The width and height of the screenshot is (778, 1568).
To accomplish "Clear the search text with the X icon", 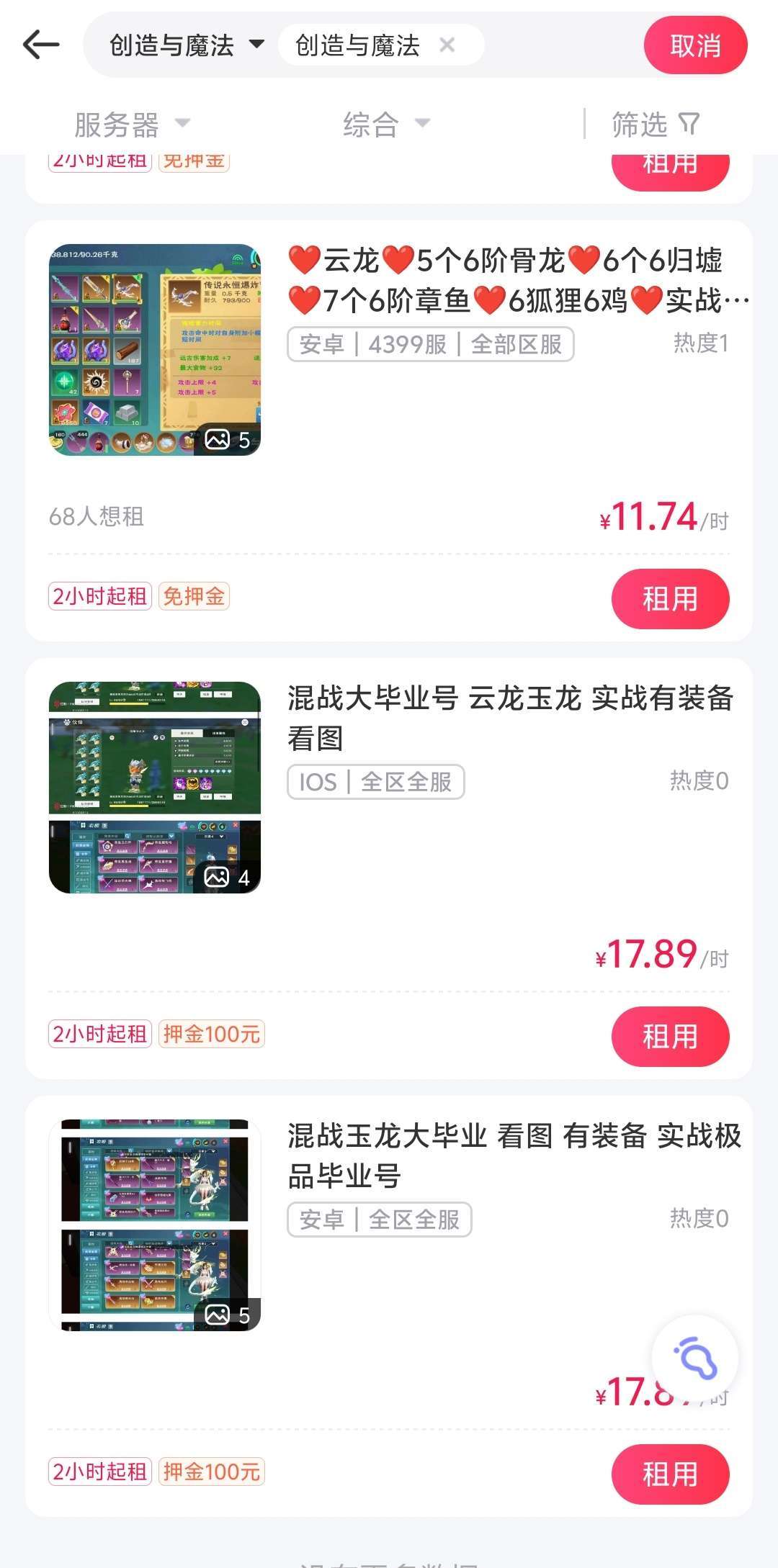I will click(448, 45).
